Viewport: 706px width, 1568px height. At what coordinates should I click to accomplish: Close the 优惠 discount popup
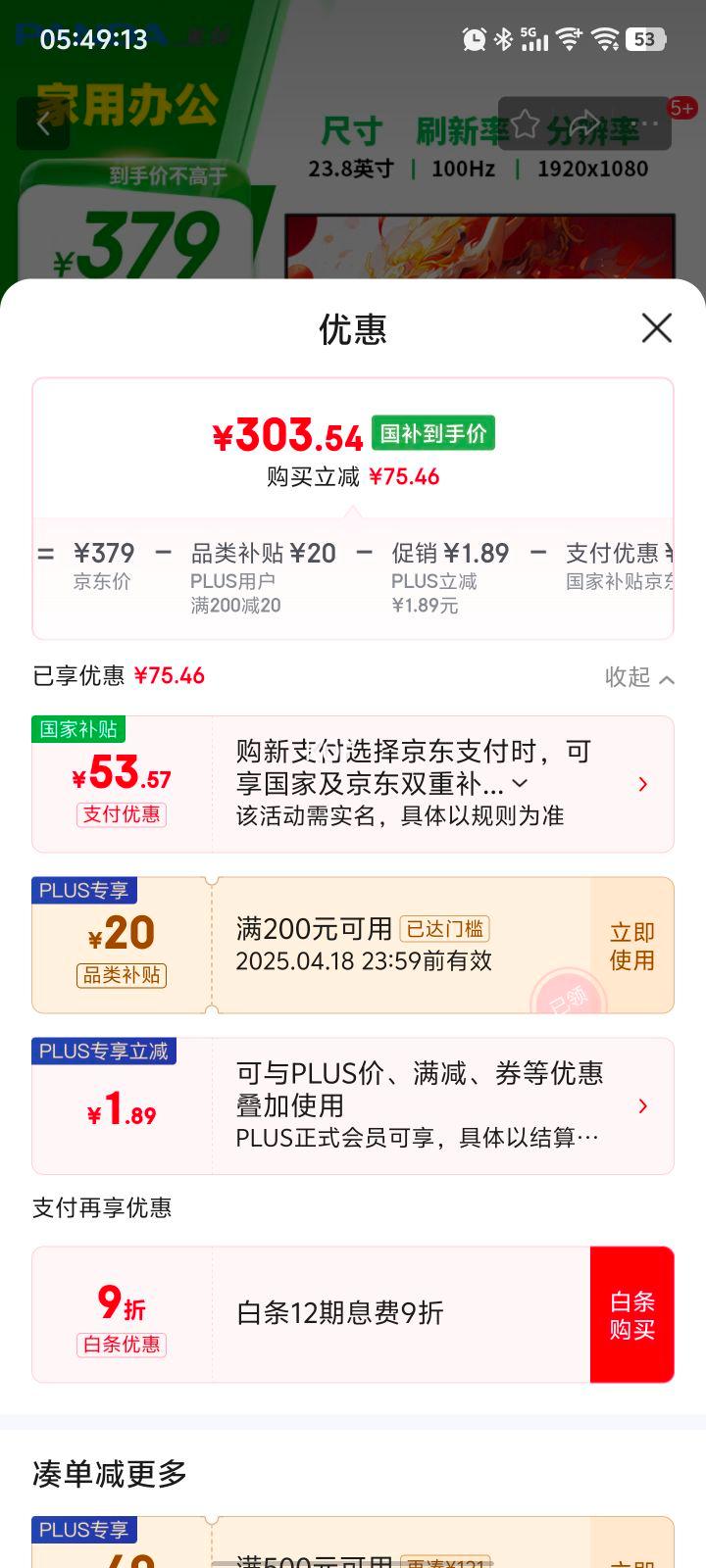655,329
